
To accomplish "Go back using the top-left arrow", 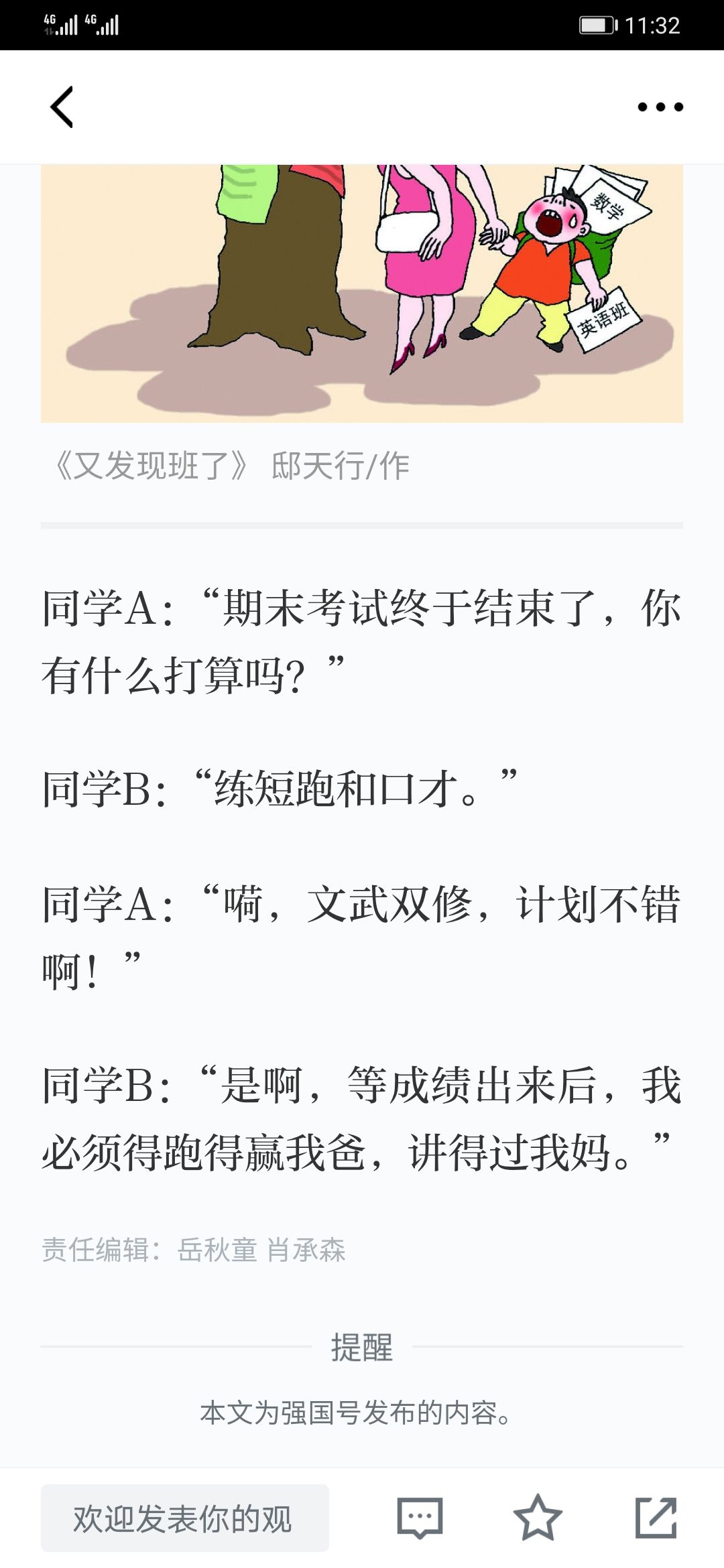I will [62, 107].
